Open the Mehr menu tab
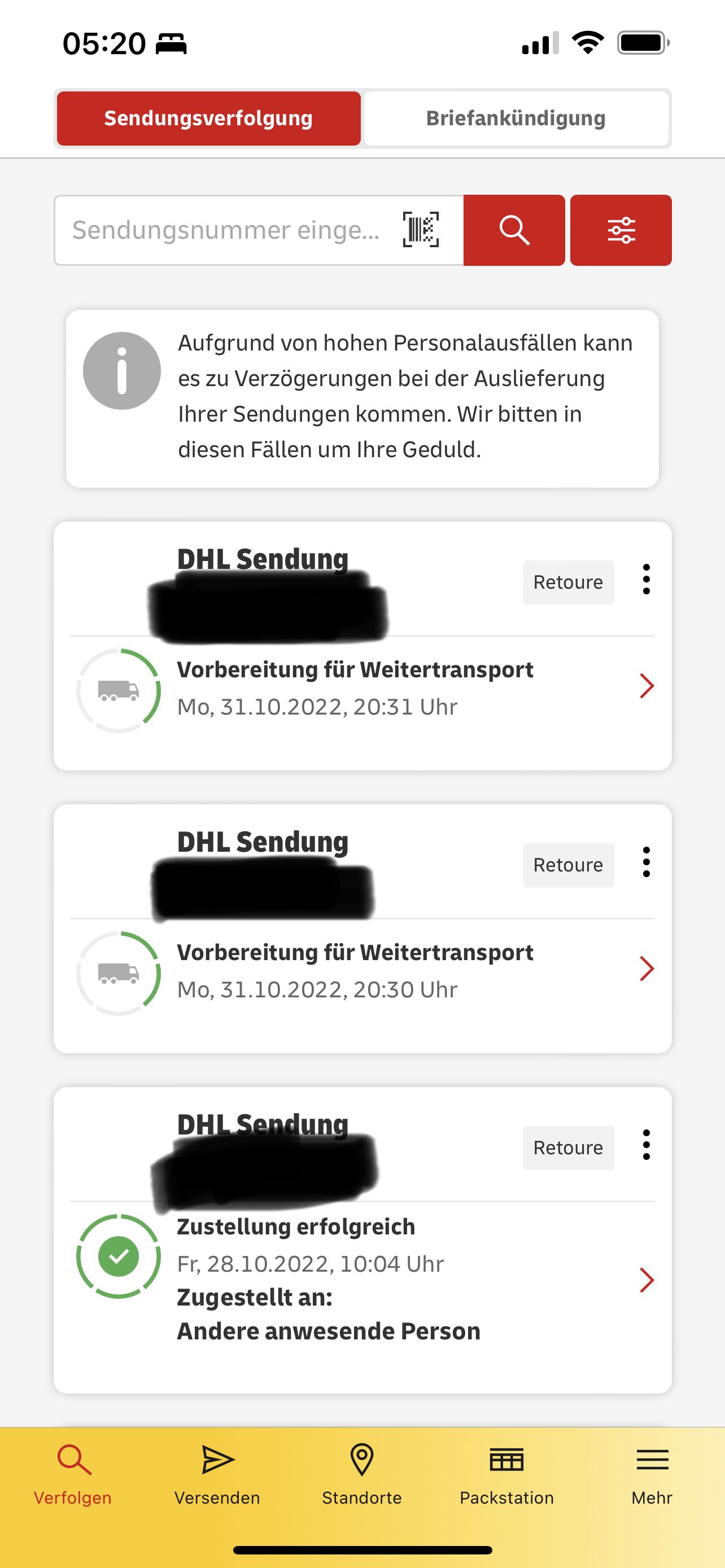725x1568 pixels. click(x=652, y=1474)
